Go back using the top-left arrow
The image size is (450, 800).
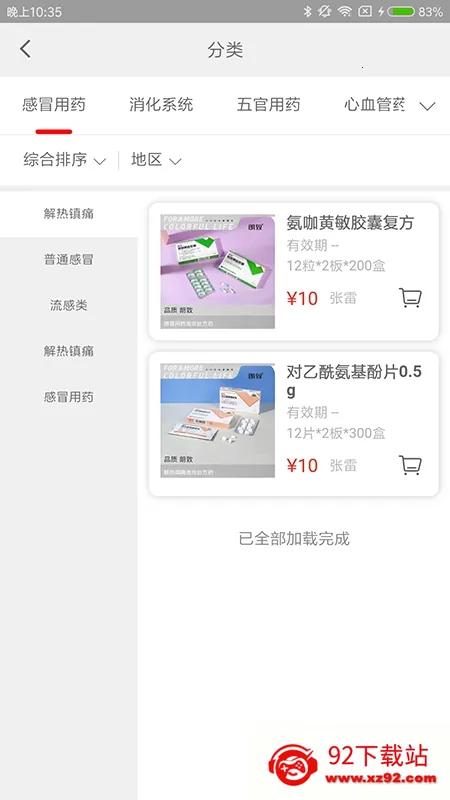point(26,49)
